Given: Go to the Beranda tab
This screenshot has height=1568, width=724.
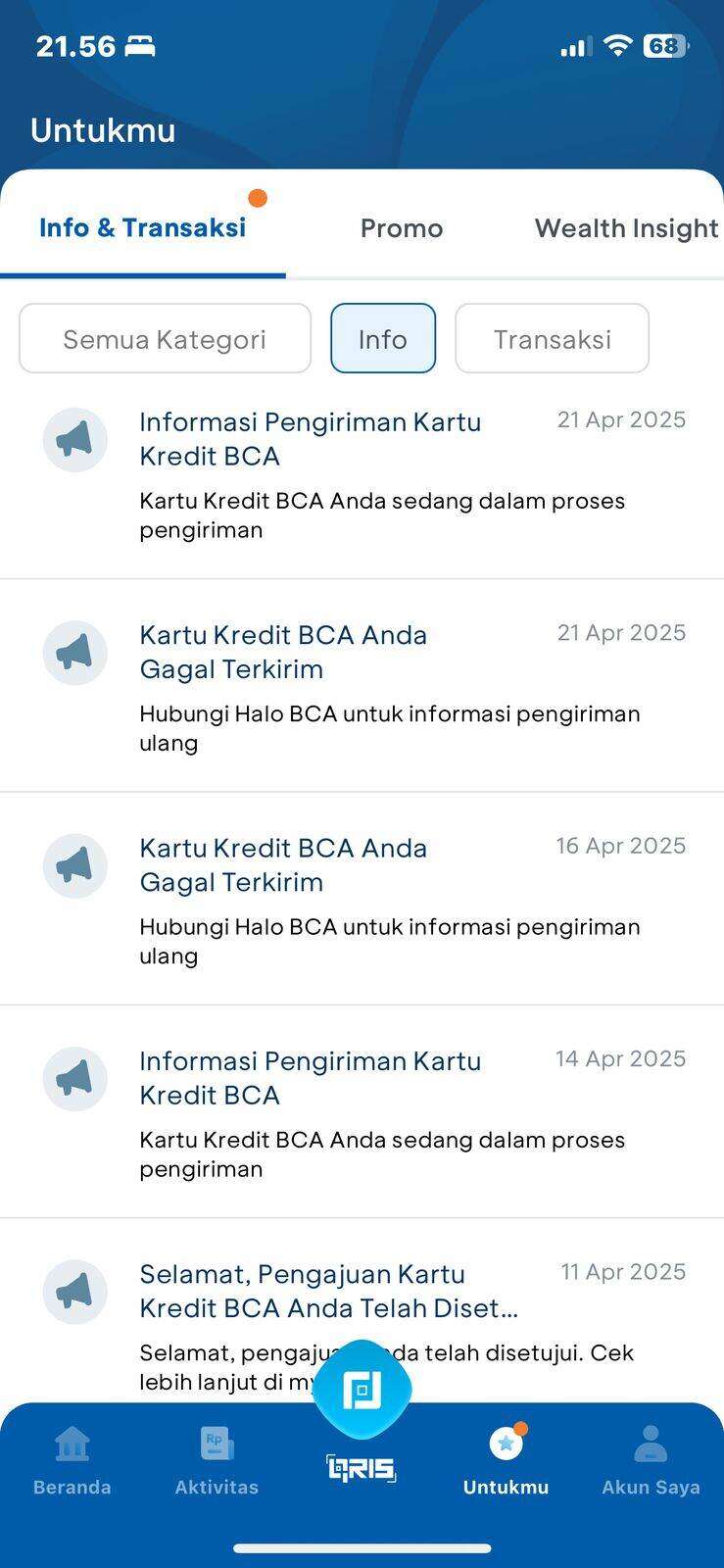Looking at the screenshot, I should [72, 1460].
